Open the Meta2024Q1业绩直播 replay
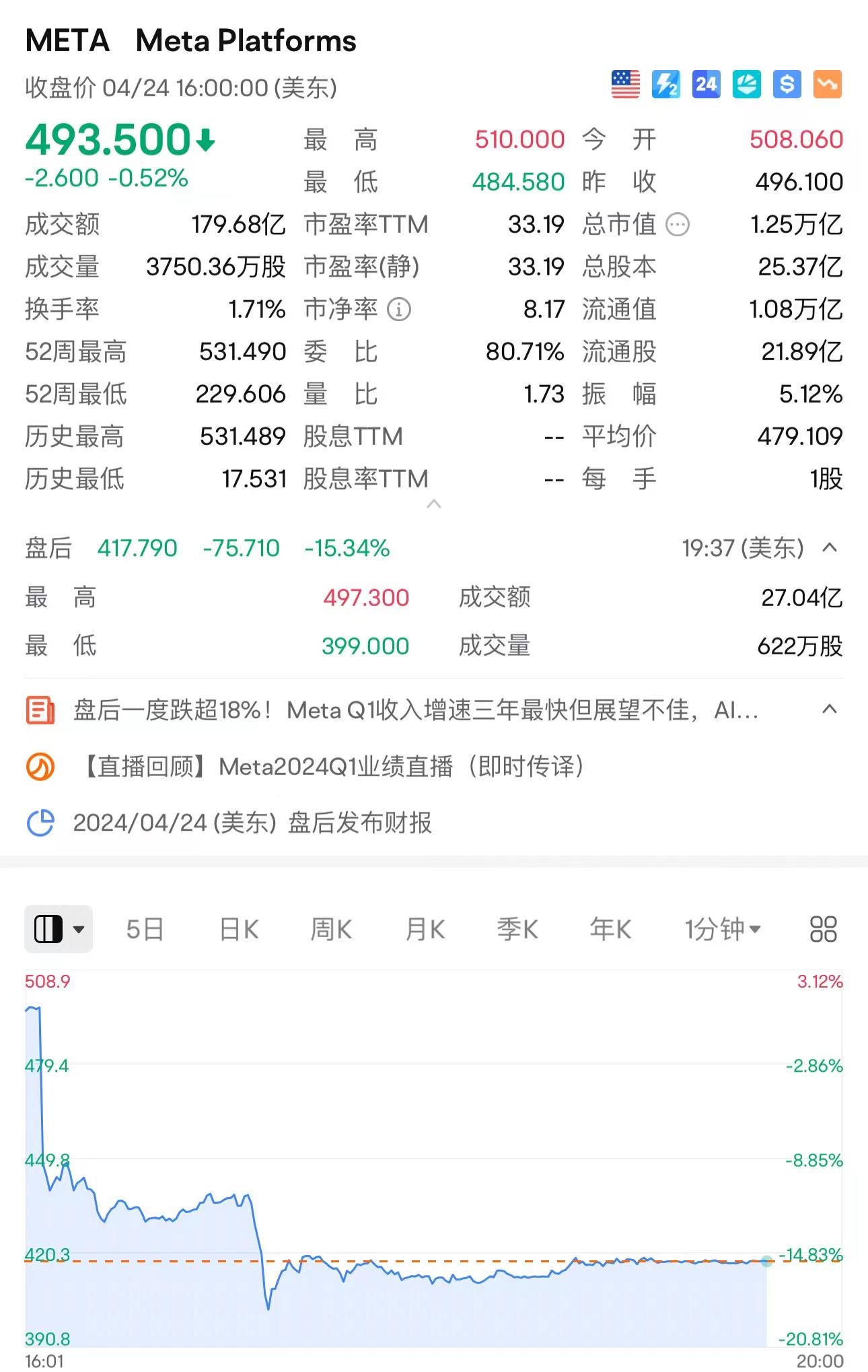The height and width of the screenshot is (1372, 868). (x=333, y=766)
